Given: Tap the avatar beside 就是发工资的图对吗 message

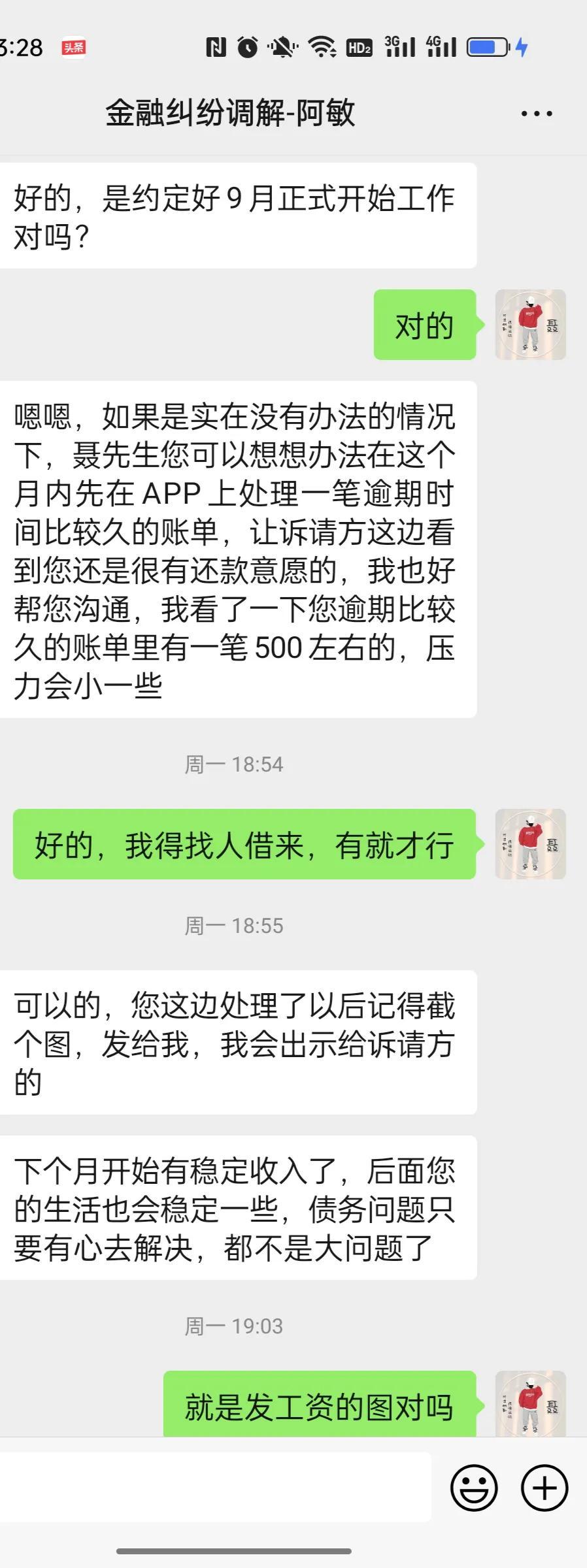Looking at the screenshot, I should [530, 1403].
